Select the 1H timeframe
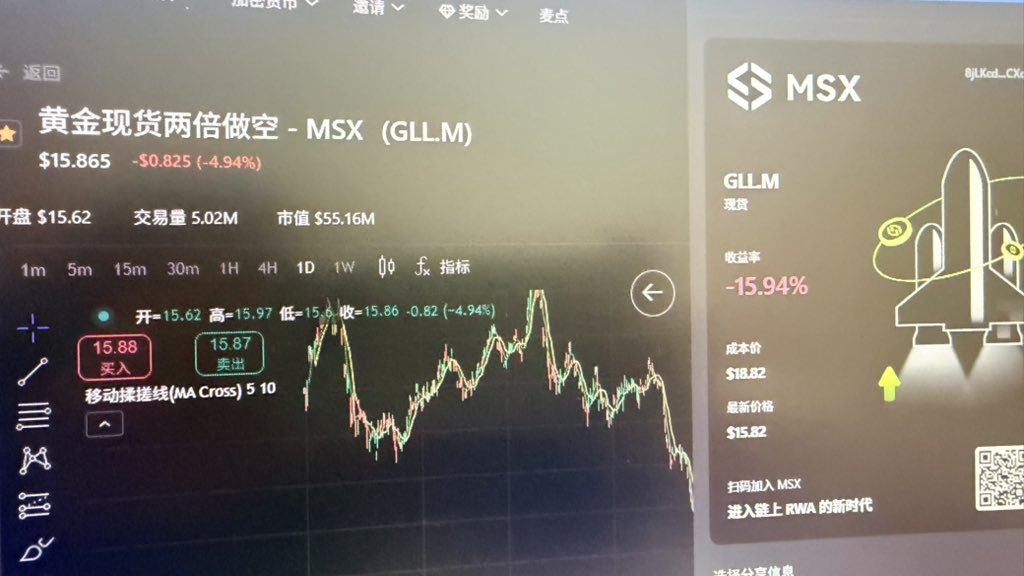 [229, 268]
